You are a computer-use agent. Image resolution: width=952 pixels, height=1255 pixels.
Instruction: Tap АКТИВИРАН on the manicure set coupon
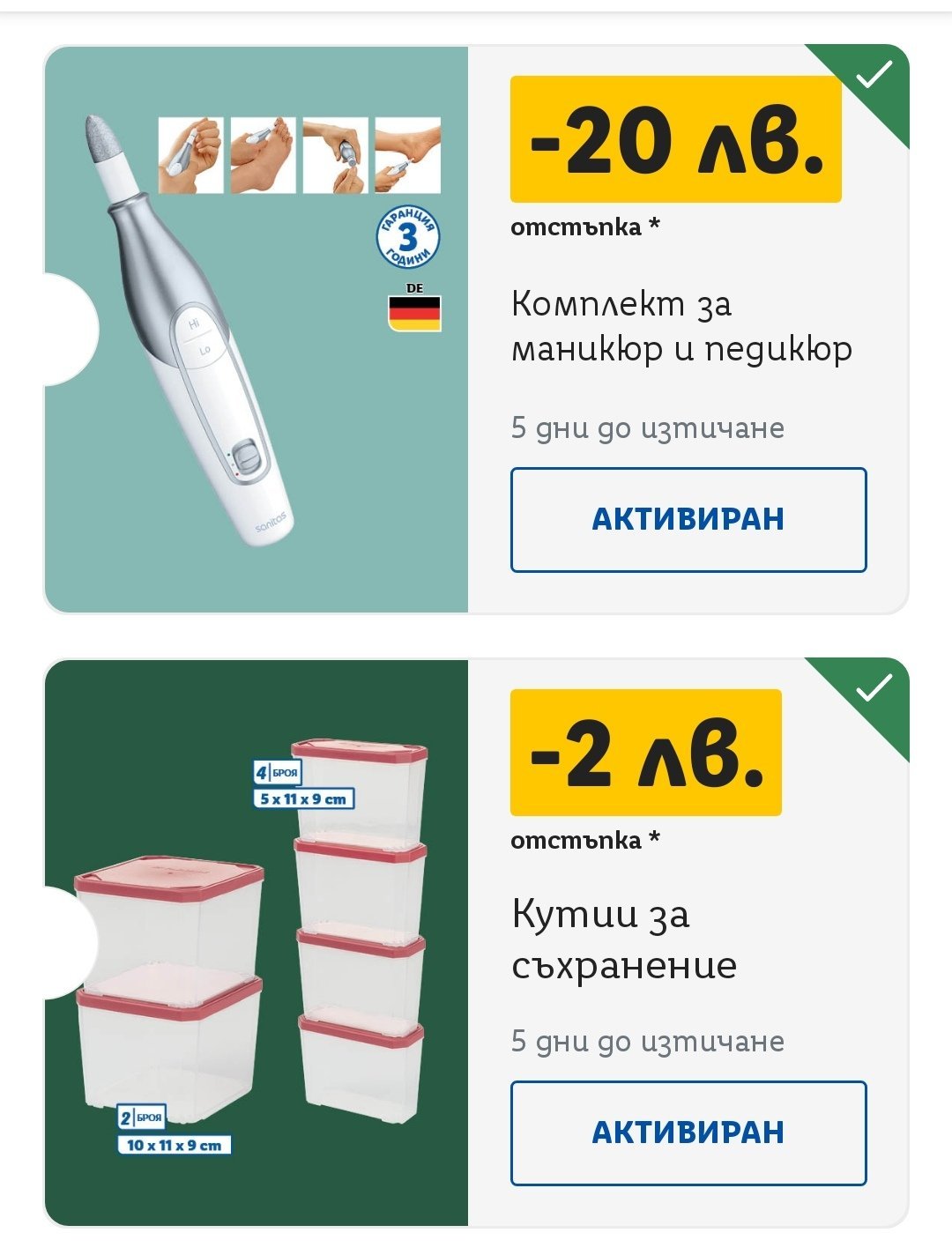[688, 519]
